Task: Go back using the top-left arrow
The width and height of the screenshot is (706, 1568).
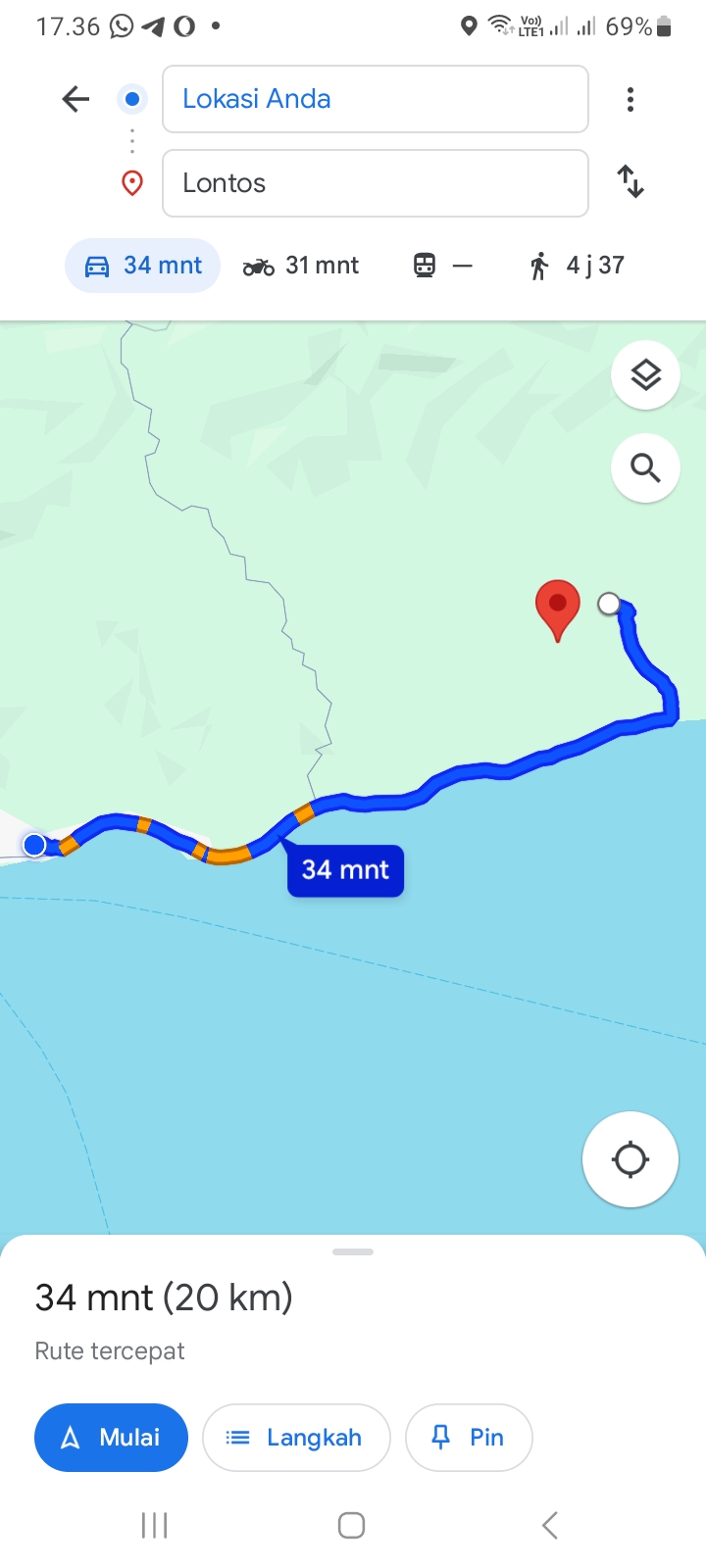Action: (76, 99)
